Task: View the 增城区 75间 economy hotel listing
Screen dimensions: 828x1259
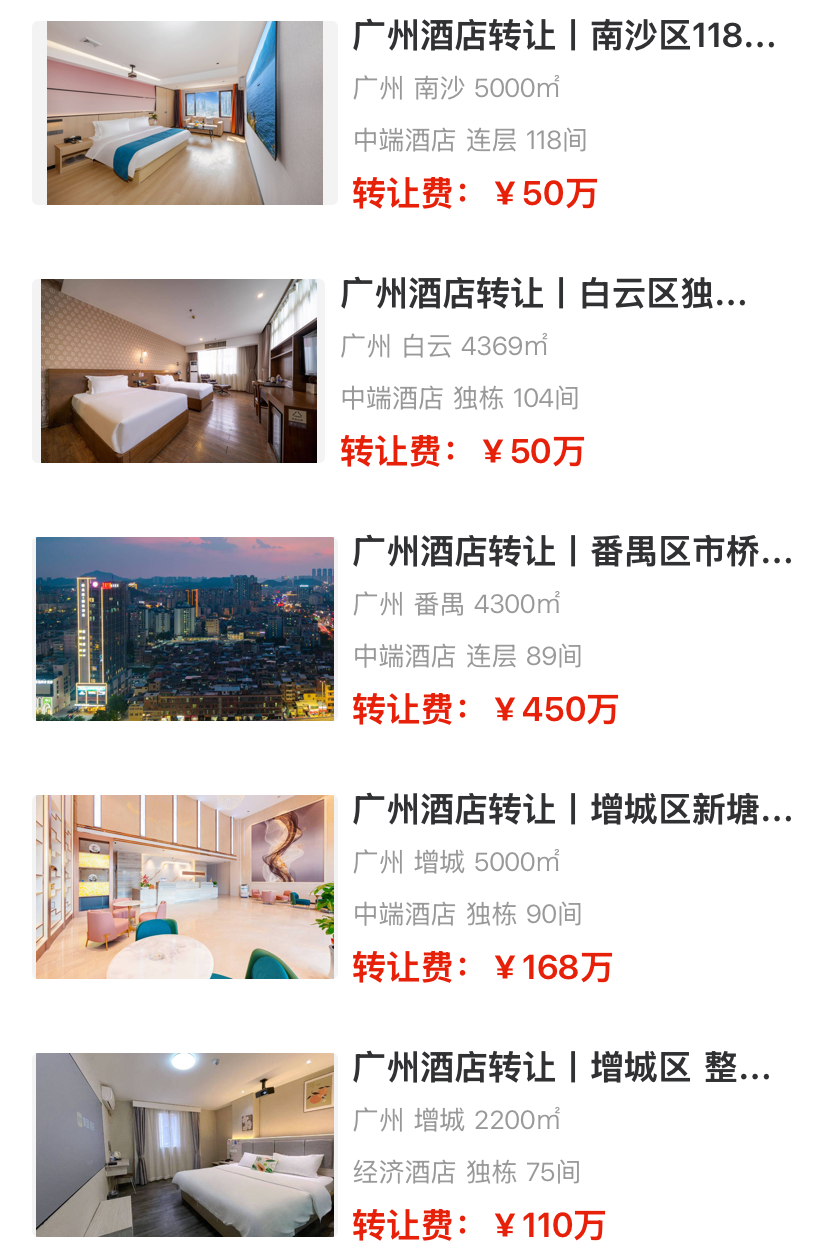Action: [561, 1069]
